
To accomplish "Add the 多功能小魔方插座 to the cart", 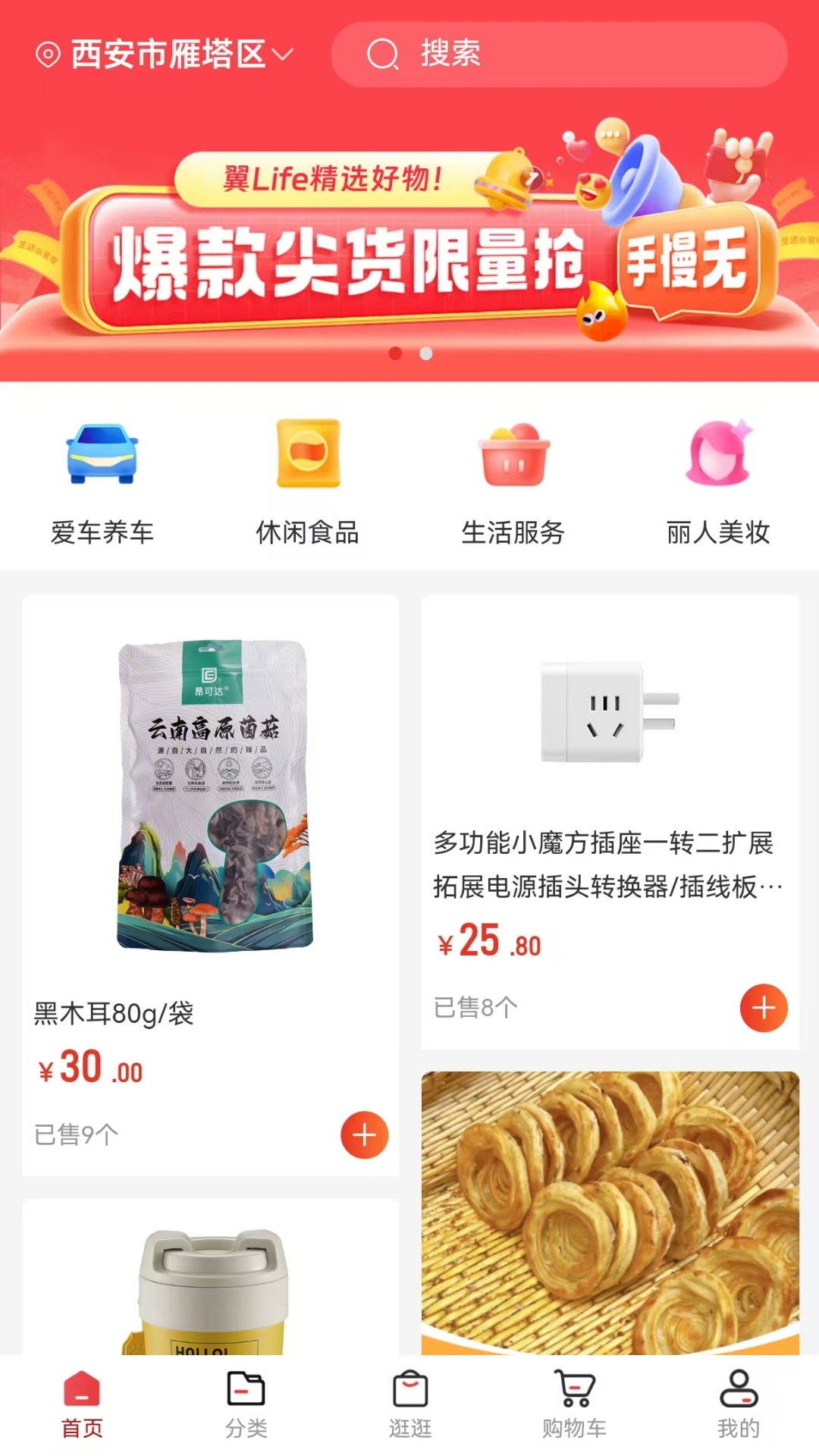I will (763, 1008).
